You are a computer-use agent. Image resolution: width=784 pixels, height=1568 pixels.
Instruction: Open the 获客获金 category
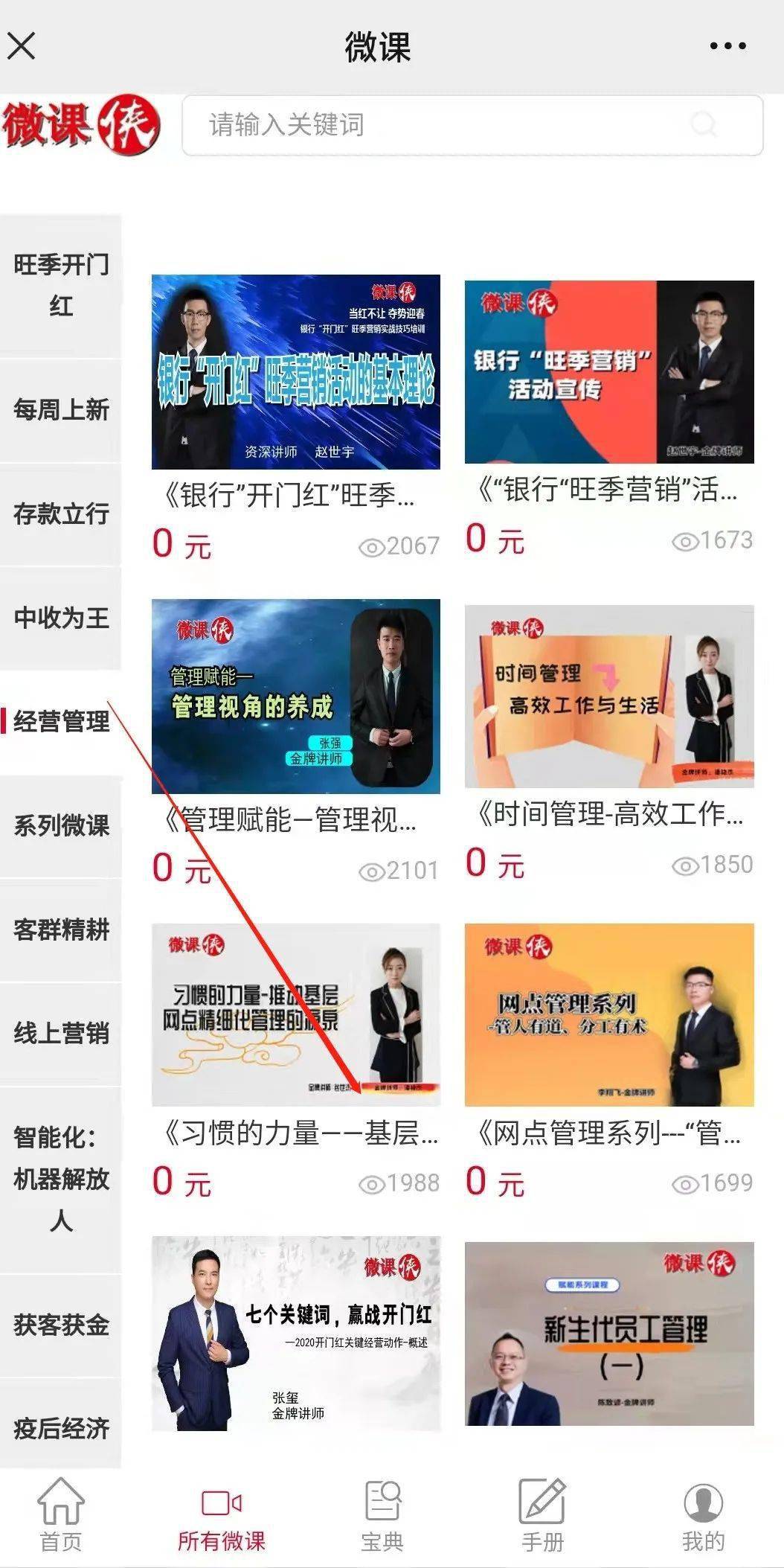coord(61,1325)
